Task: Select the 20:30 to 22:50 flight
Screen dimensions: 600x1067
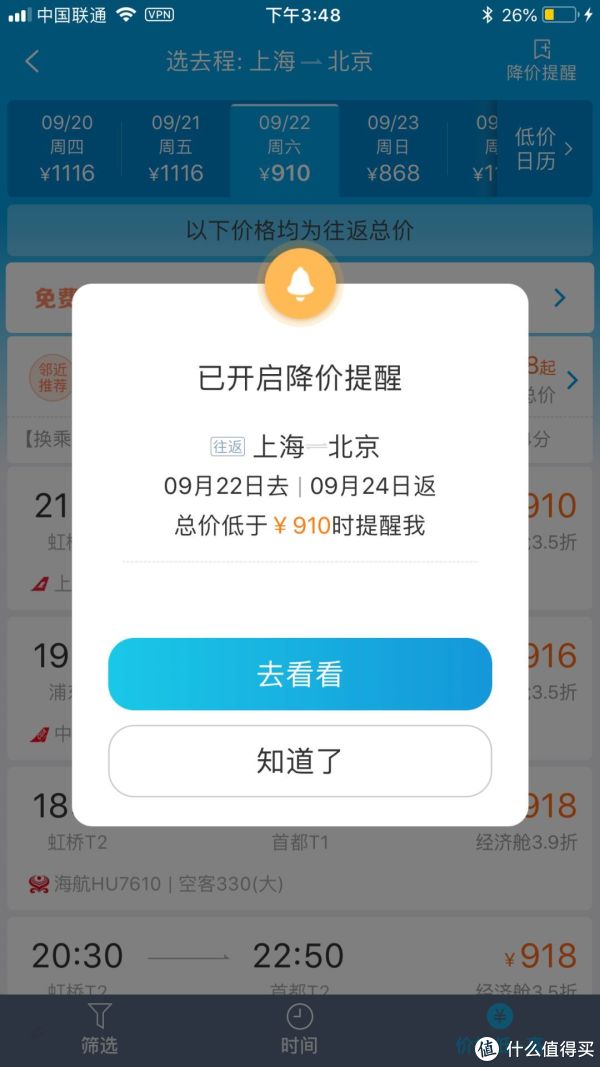Action: click(x=300, y=958)
